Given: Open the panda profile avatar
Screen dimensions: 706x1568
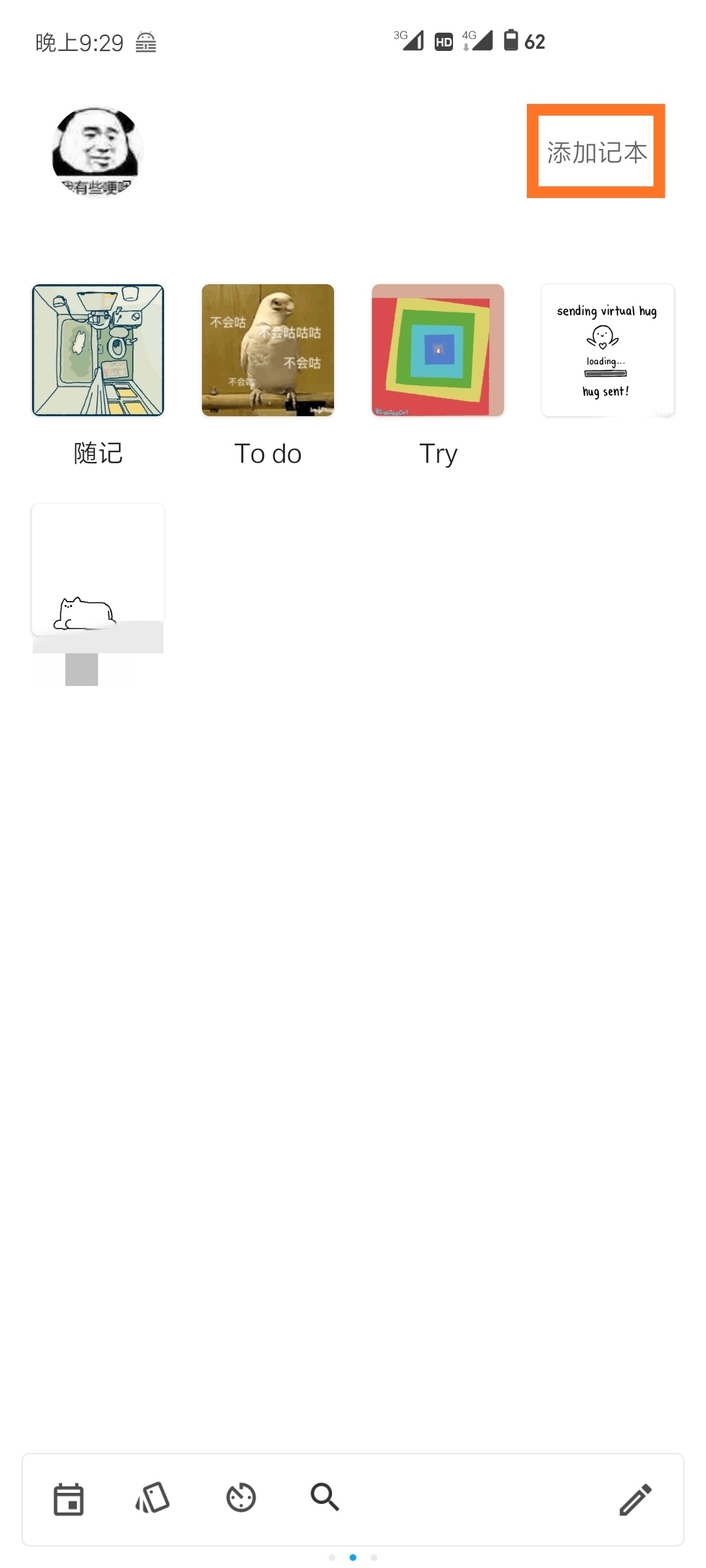Looking at the screenshot, I should pos(97,152).
